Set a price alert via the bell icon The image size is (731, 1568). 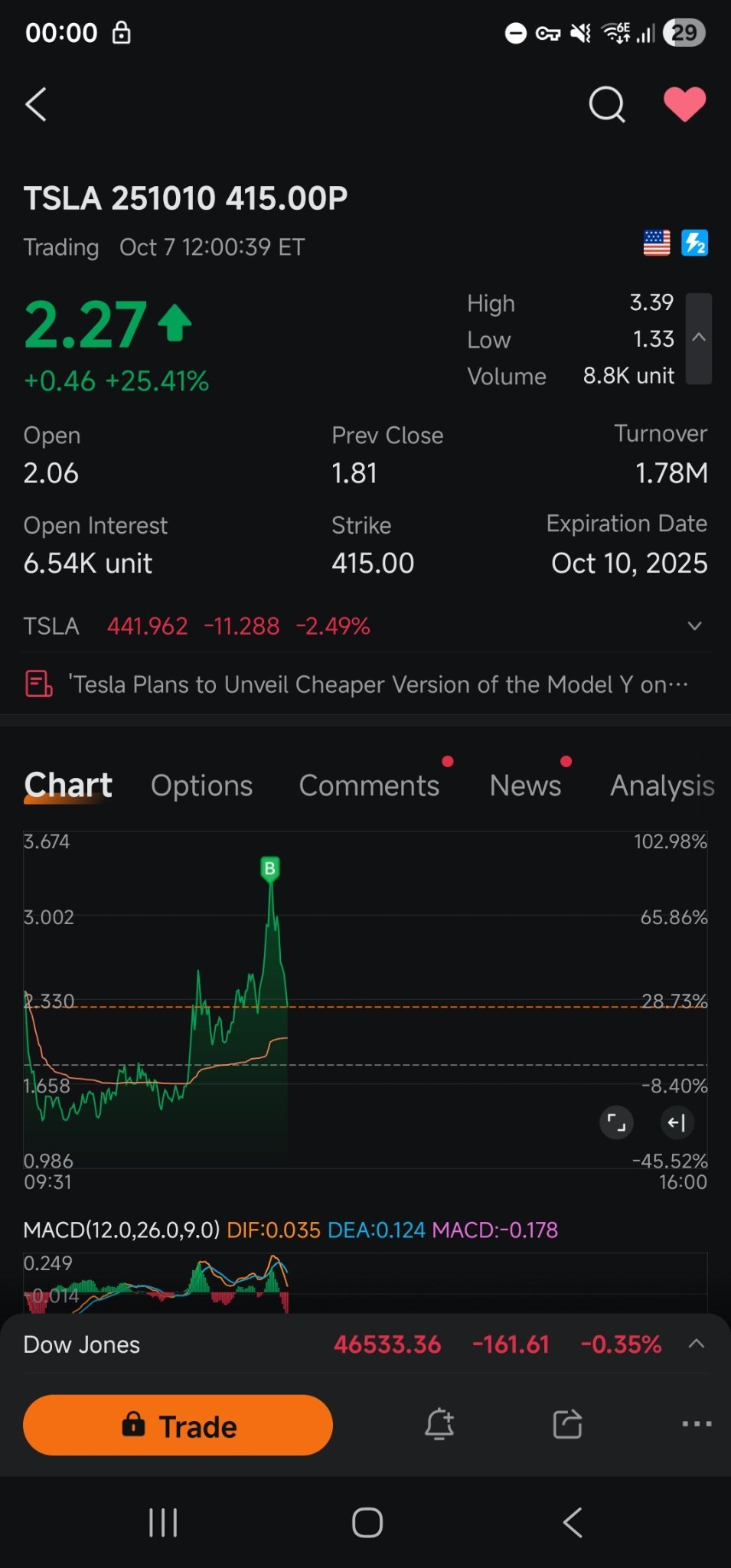tap(439, 1424)
